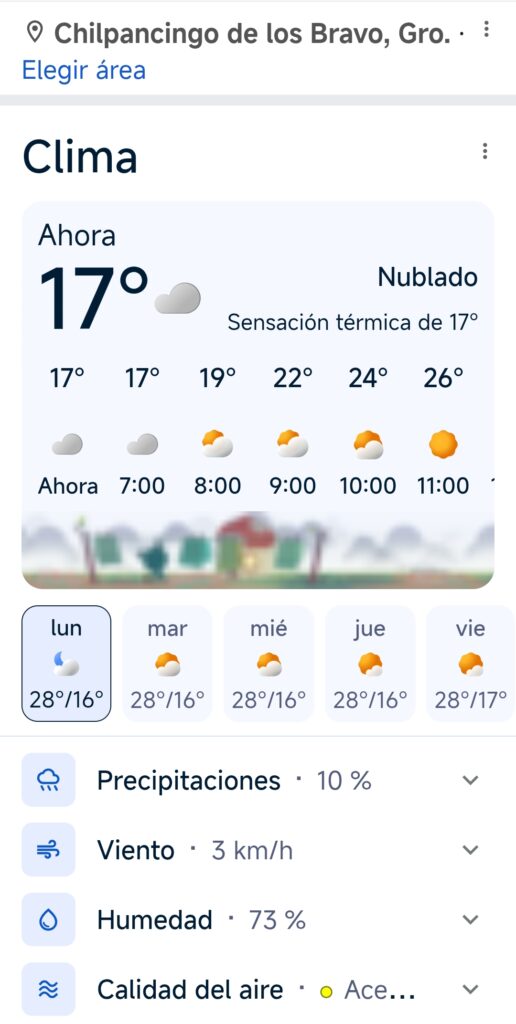The image size is (516, 1024).
Task: Expand the Precipitaciones details
Action: click(258, 780)
